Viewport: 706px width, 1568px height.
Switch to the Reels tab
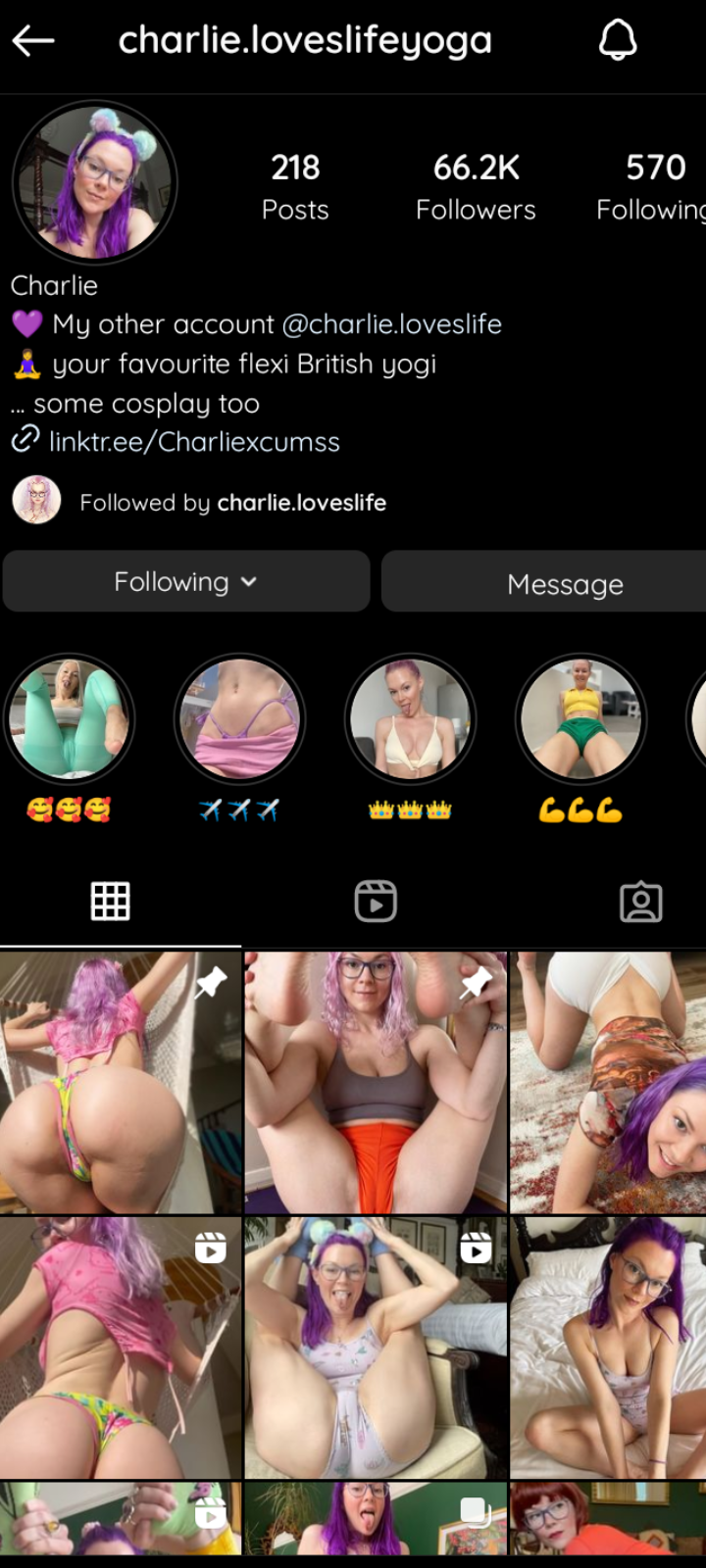click(x=376, y=902)
